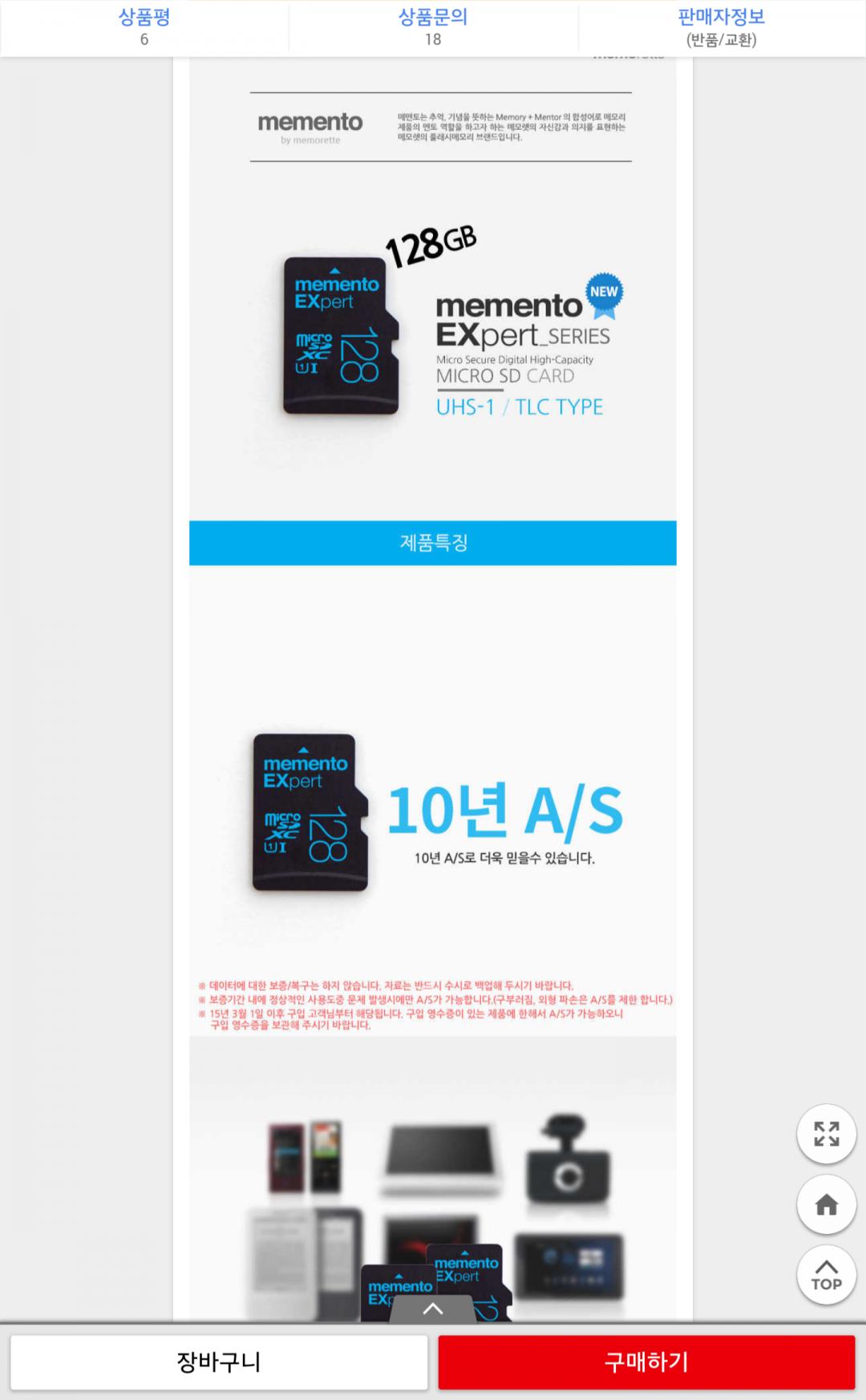Add item to 장바구니 cart

[219, 1362]
